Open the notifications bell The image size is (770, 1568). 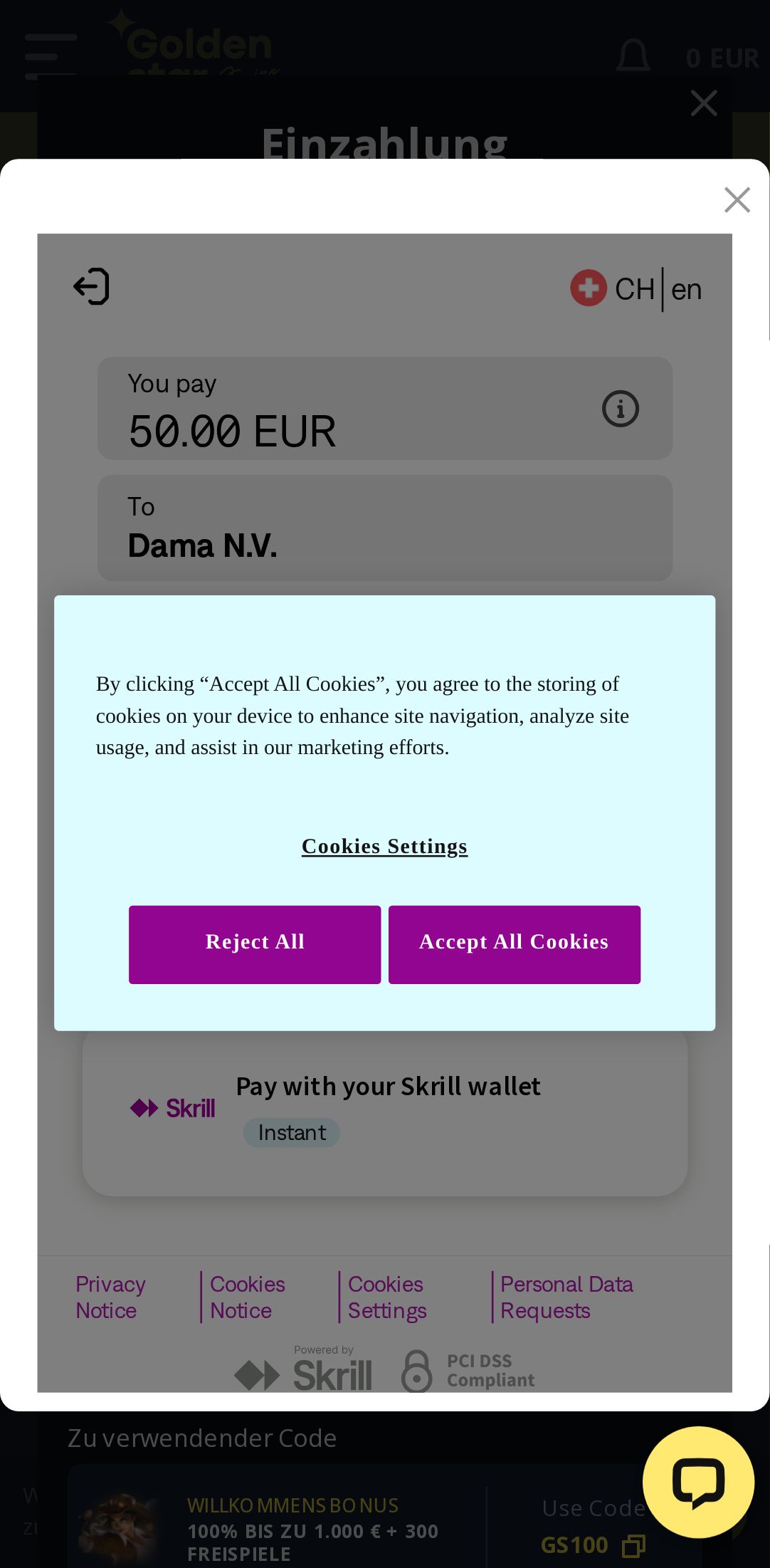click(633, 56)
